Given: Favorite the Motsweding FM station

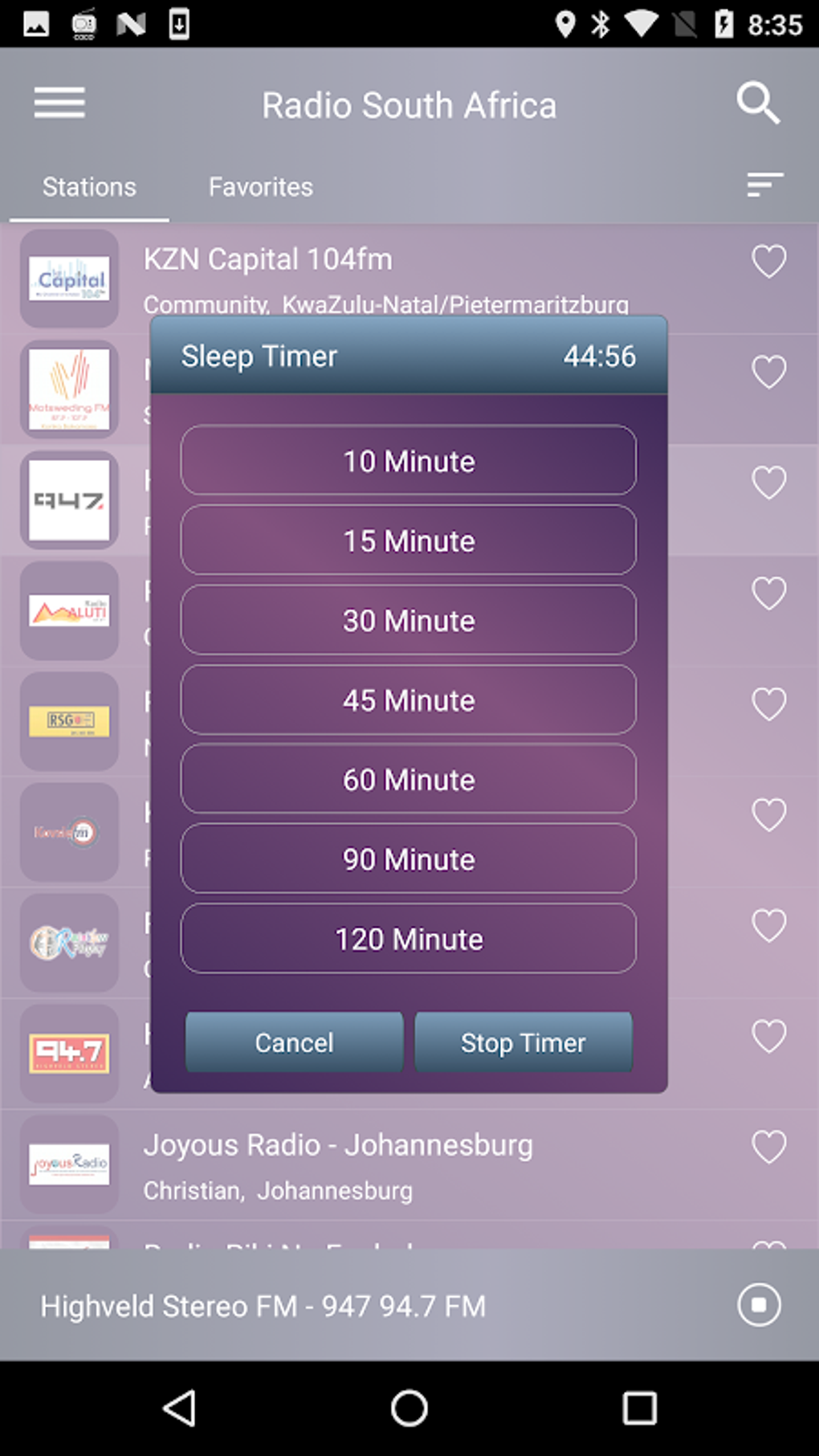Looking at the screenshot, I should [x=768, y=371].
